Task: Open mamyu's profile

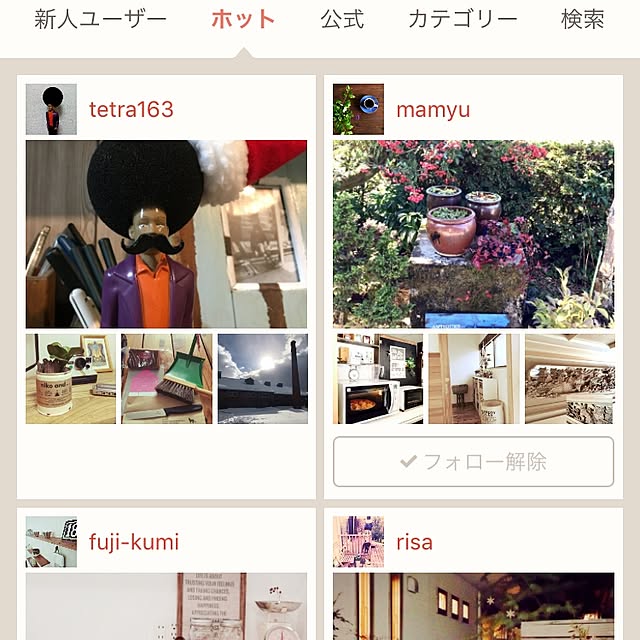Action: click(432, 109)
